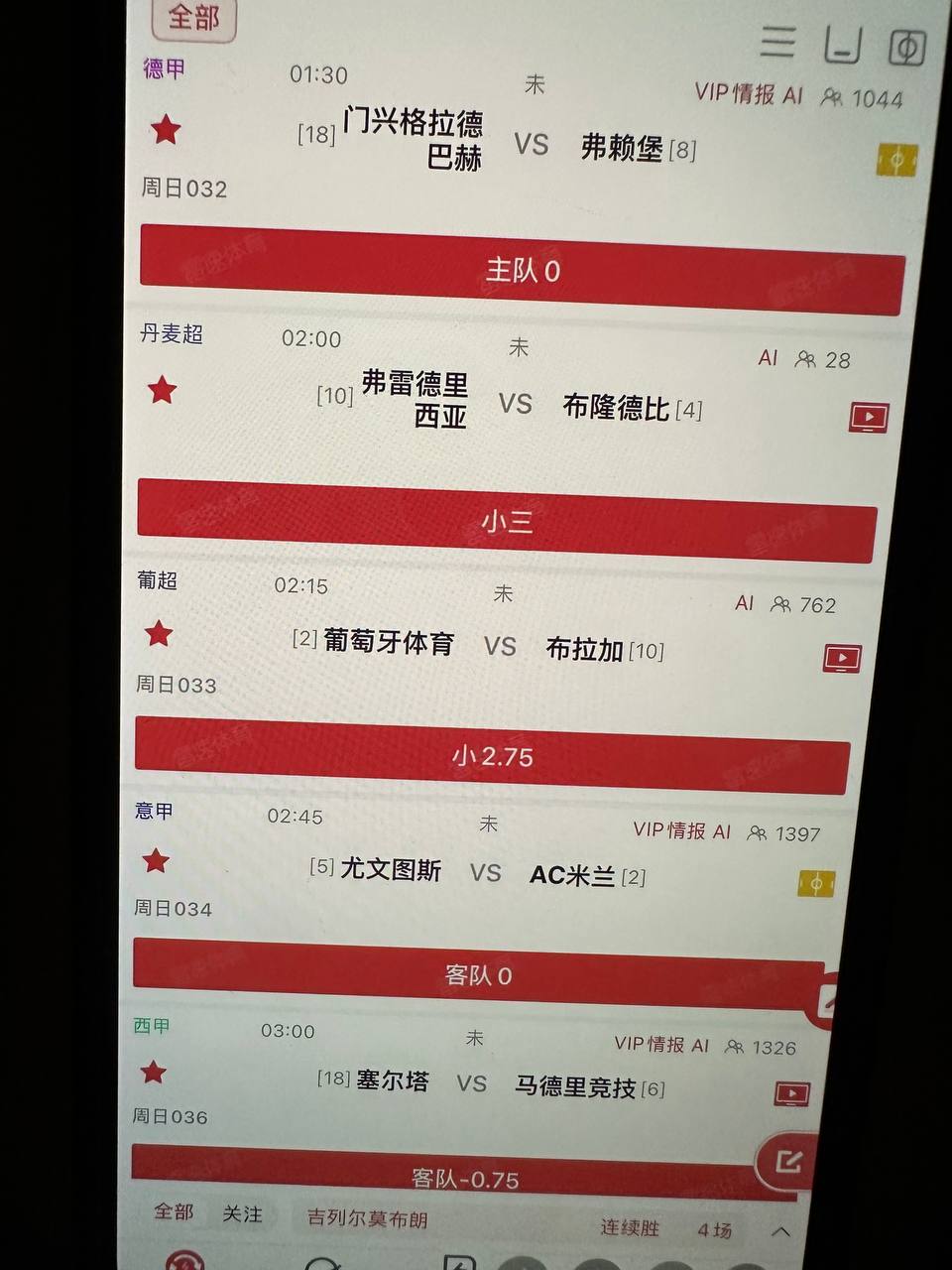Open the 塞尔塔 vs 马德里竞技 match
The width and height of the screenshot is (952, 1270).
coord(472,1083)
